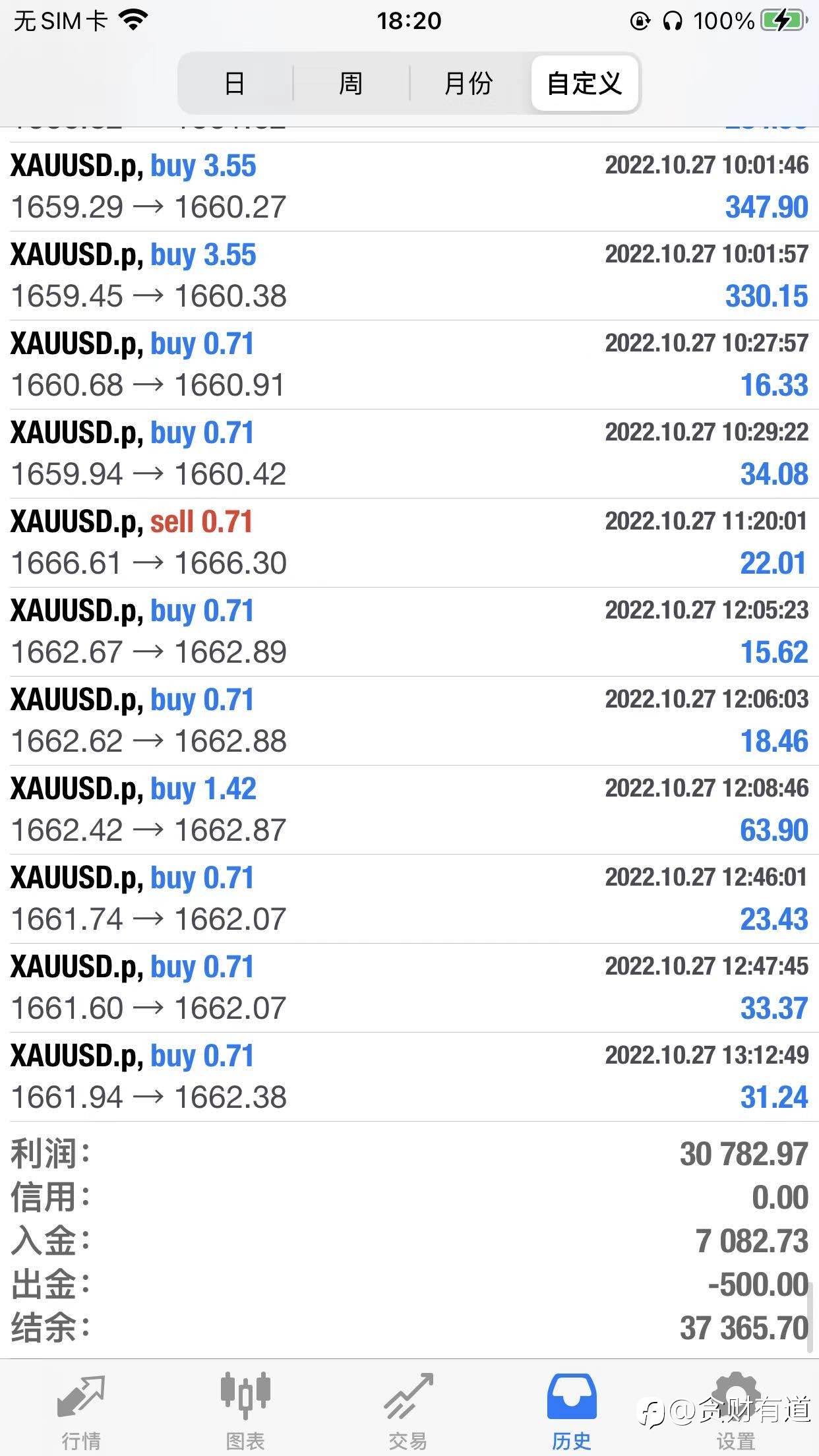Screen dimensions: 819x1456
Task: View the sell 0.71 trade at 11:20:01
Action: [x=409, y=543]
